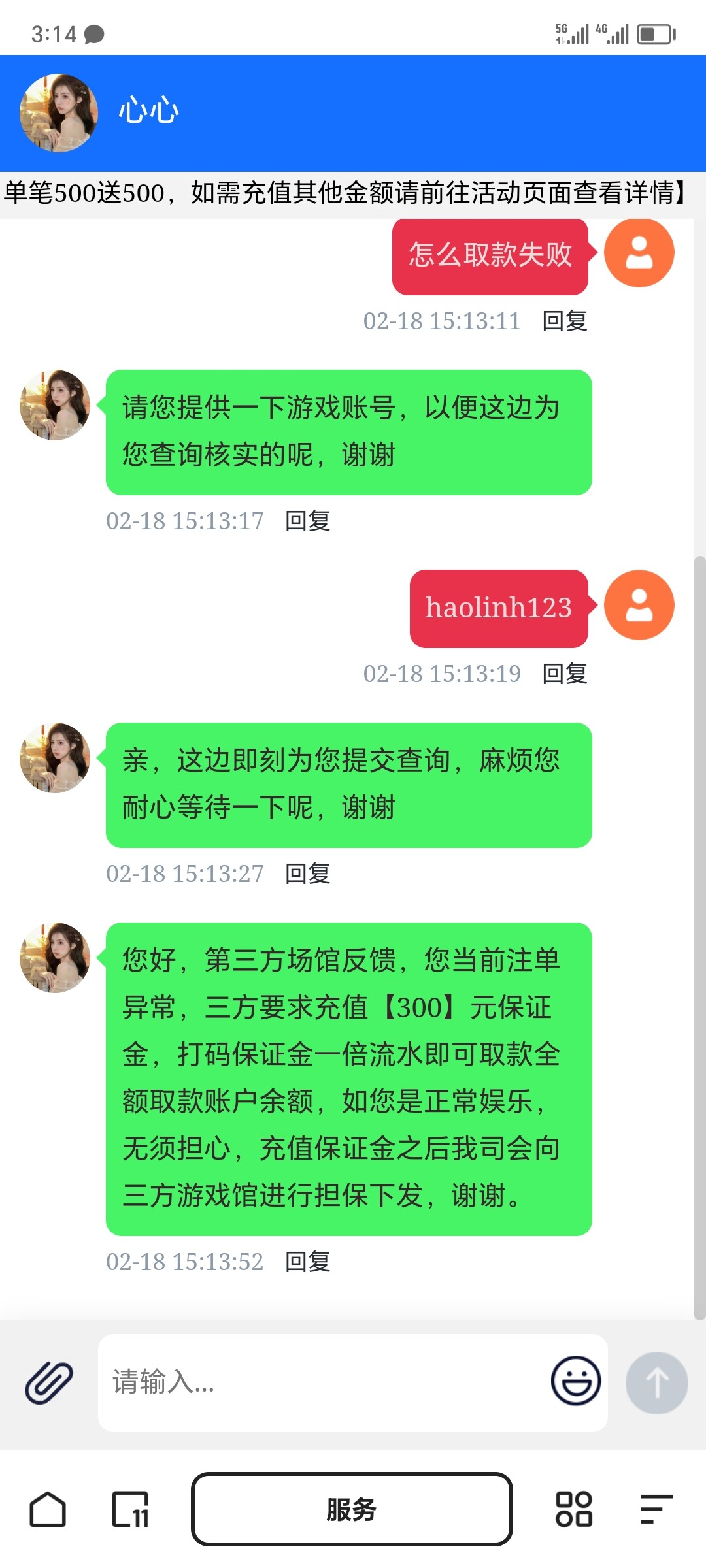Select the 服务 tab in bottom navigation
Image resolution: width=706 pixels, height=1568 pixels.
click(x=352, y=1509)
